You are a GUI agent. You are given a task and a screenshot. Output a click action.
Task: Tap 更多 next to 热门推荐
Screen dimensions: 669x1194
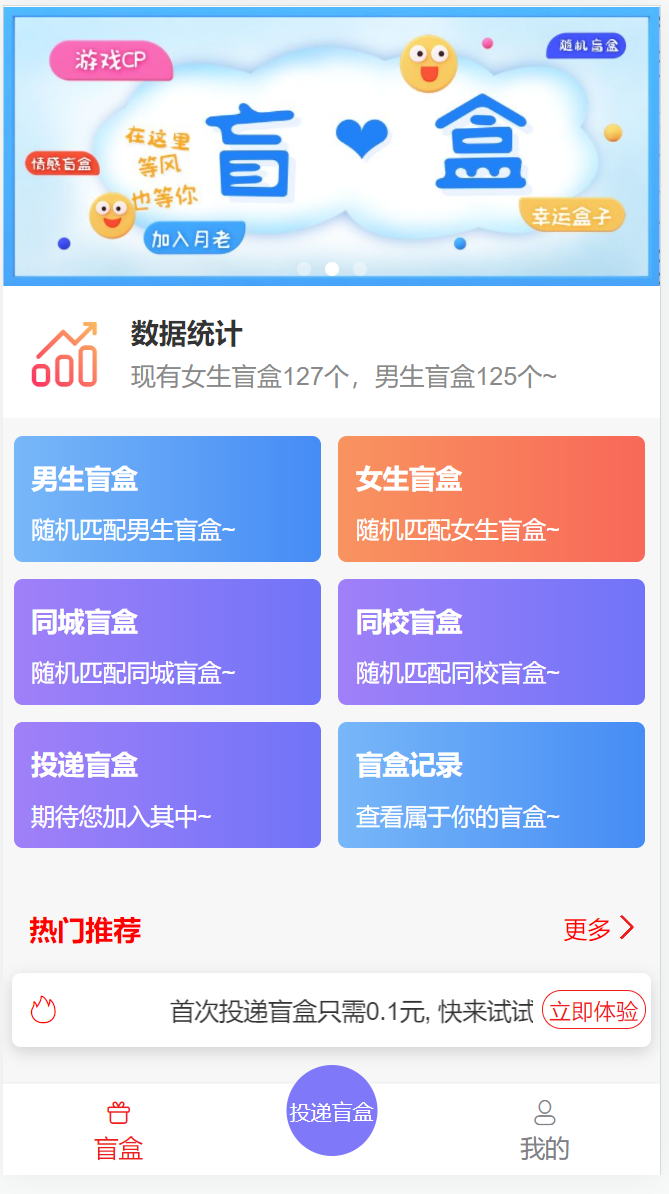[x=598, y=929]
